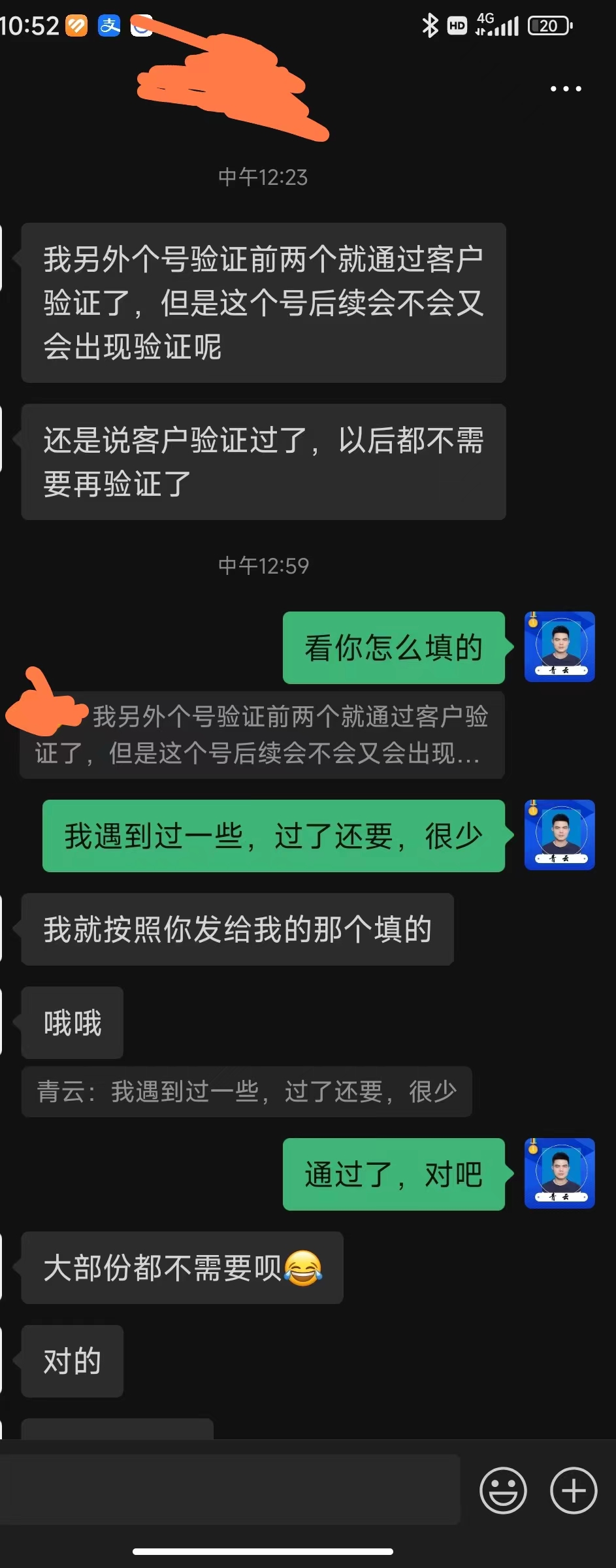Tap the HD voice indicator in the status bar
The image size is (616, 1568).
coord(456,25)
